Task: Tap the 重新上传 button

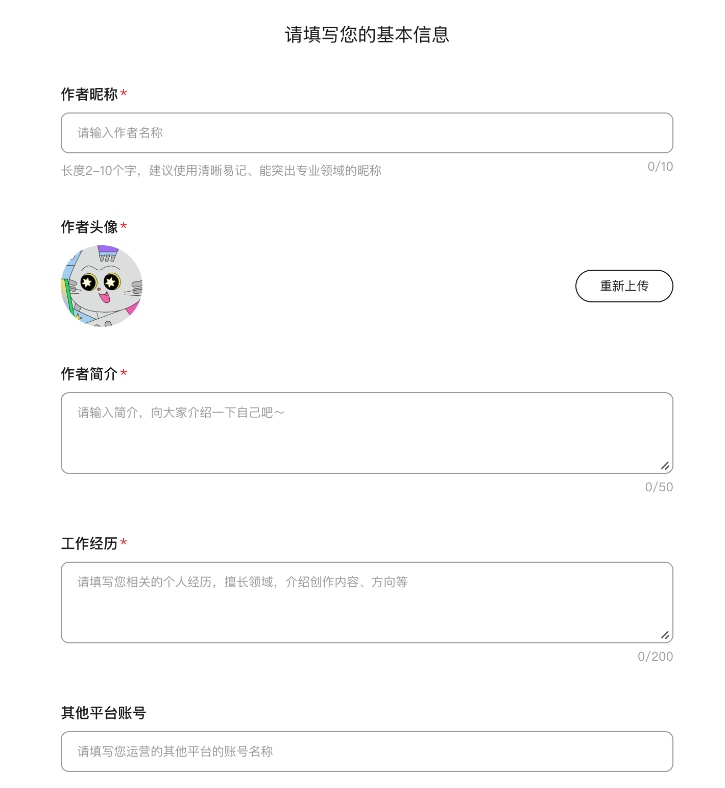Action: (x=624, y=286)
